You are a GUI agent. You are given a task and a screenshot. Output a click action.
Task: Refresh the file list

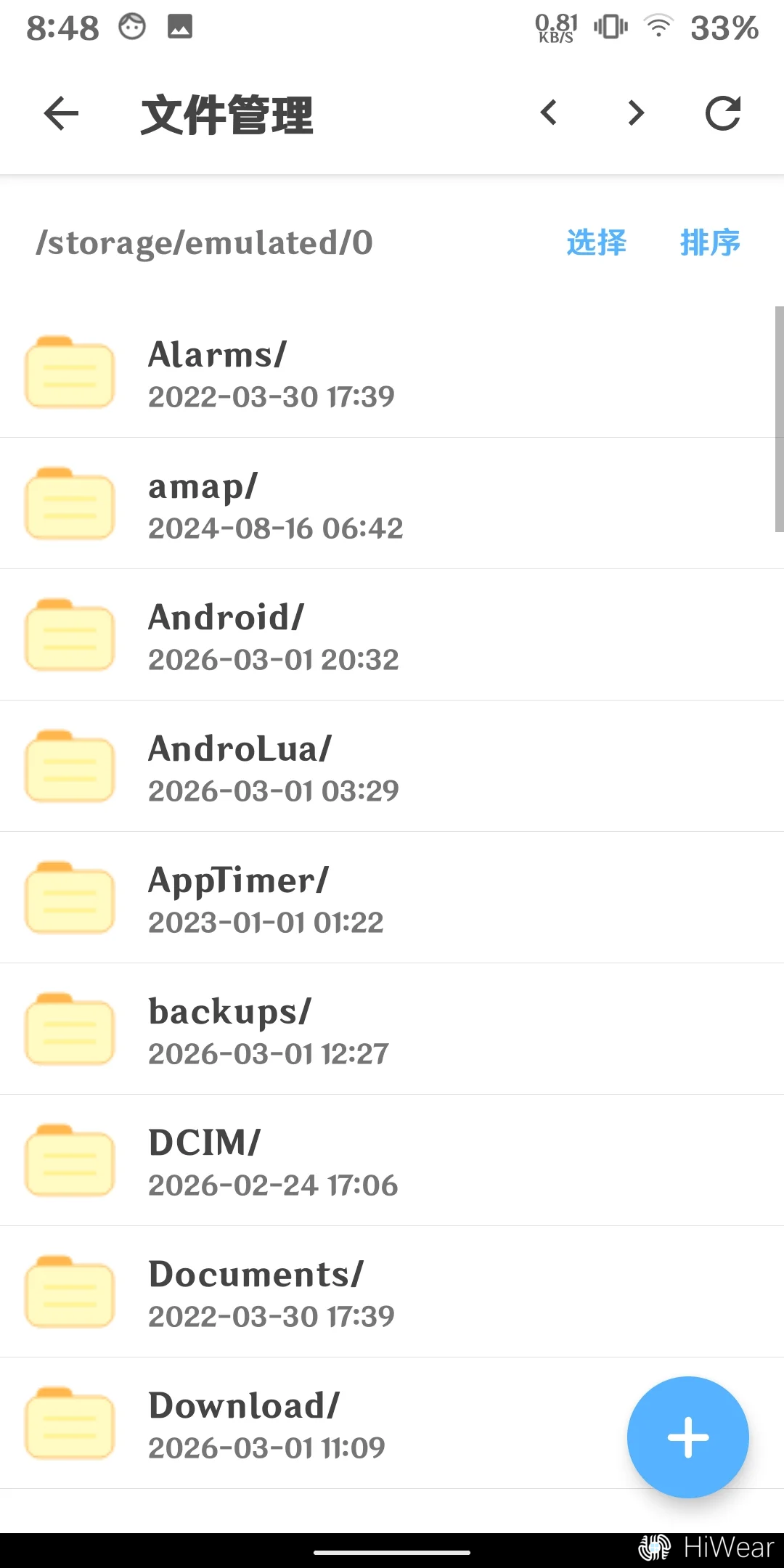point(723,113)
